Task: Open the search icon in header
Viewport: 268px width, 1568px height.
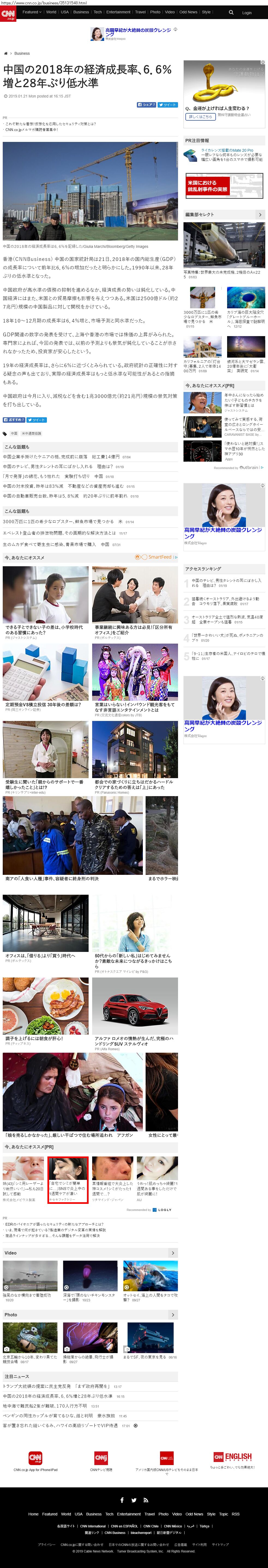Action: coord(231,12)
